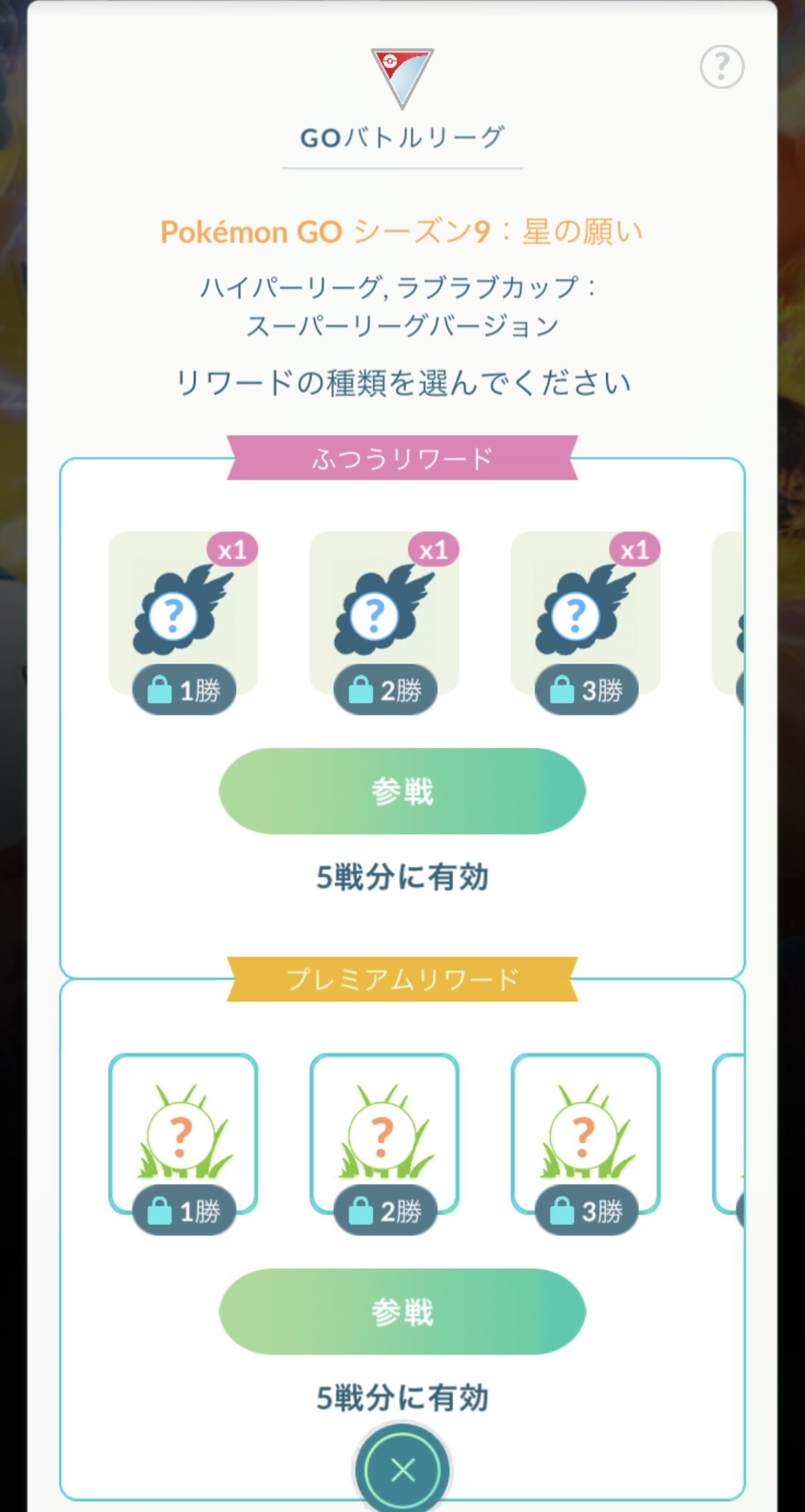View the 2勝 basic reward tile
805x1512 pixels.
click(384, 616)
